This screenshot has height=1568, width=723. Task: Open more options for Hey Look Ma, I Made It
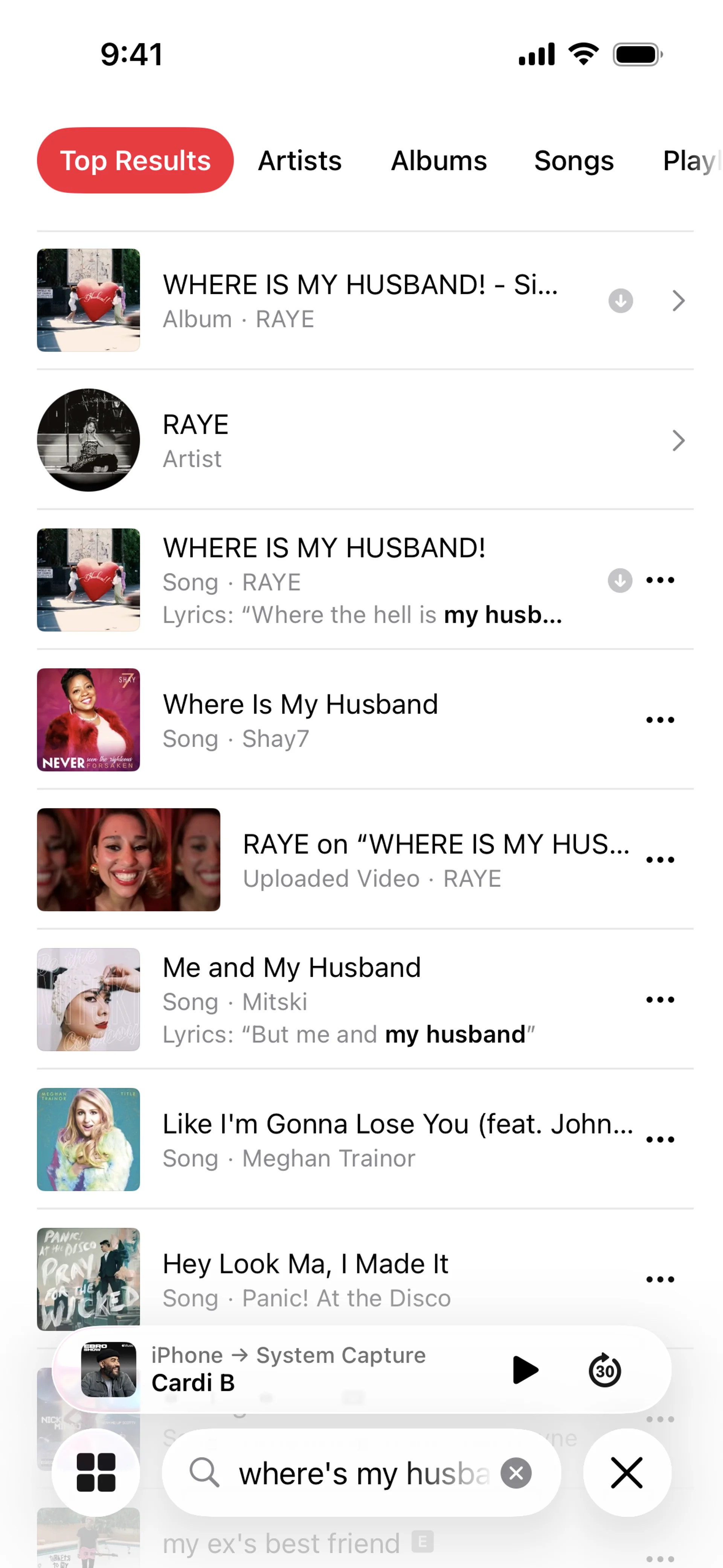click(x=660, y=1279)
